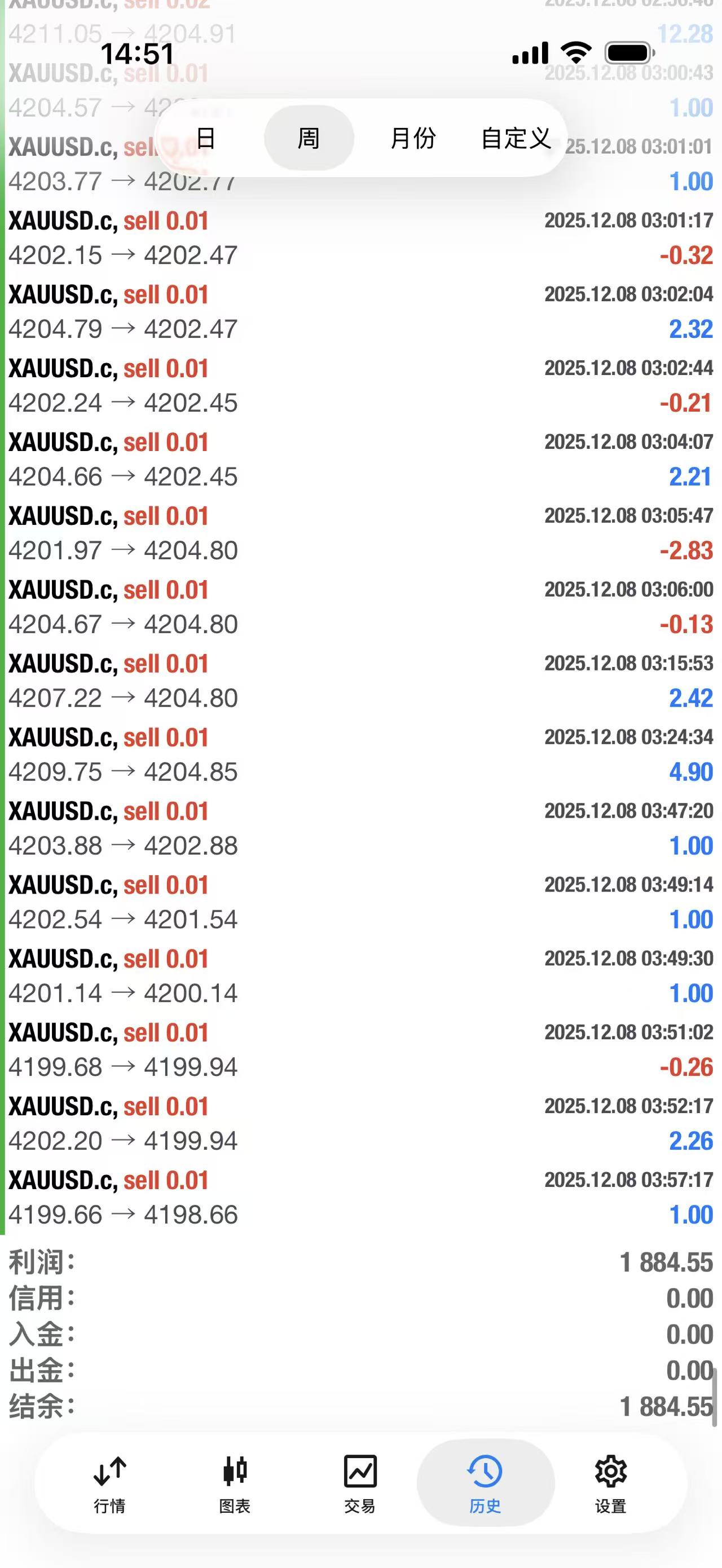Open the trade with profit 2.21

360,459
